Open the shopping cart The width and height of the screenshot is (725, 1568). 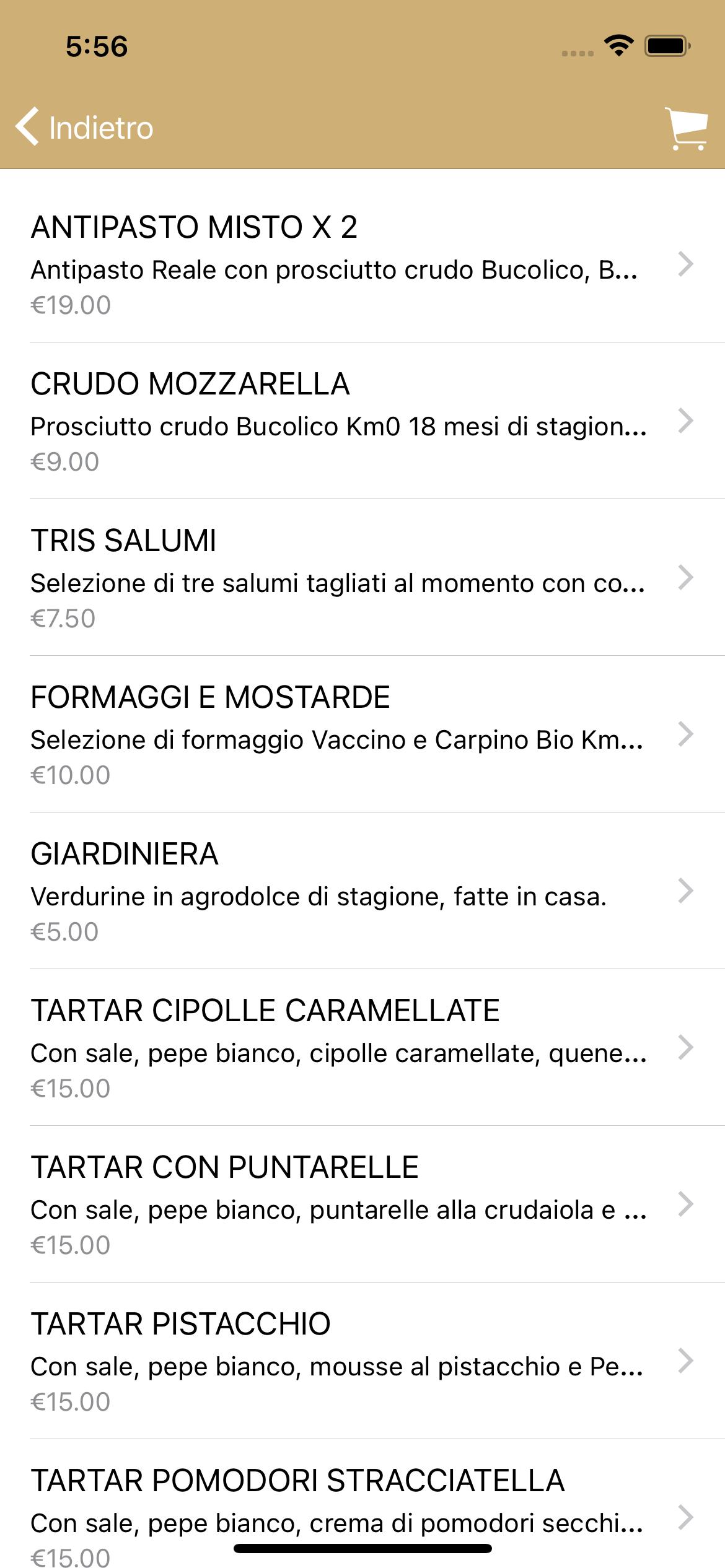pyautogui.click(x=686, y=128)
